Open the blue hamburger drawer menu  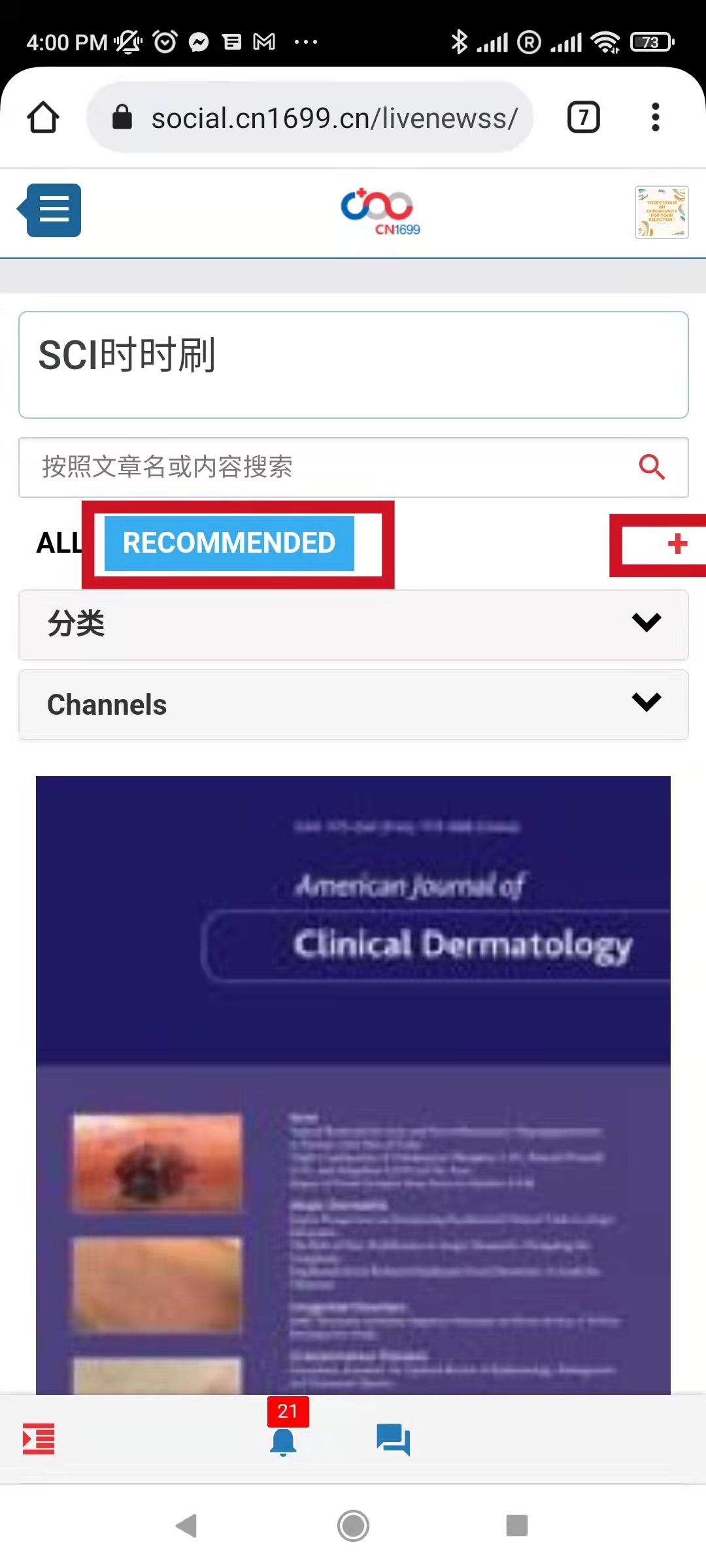54,210
